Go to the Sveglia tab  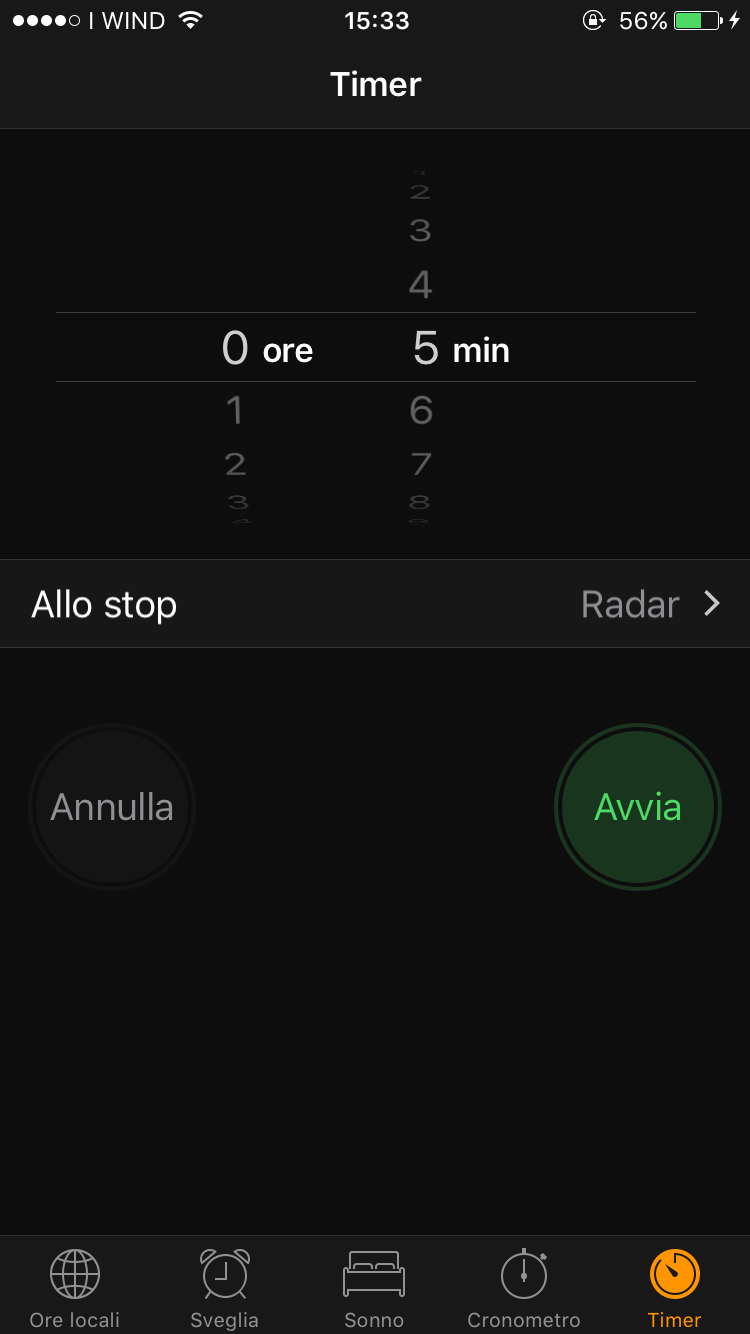coord(225,1287)
